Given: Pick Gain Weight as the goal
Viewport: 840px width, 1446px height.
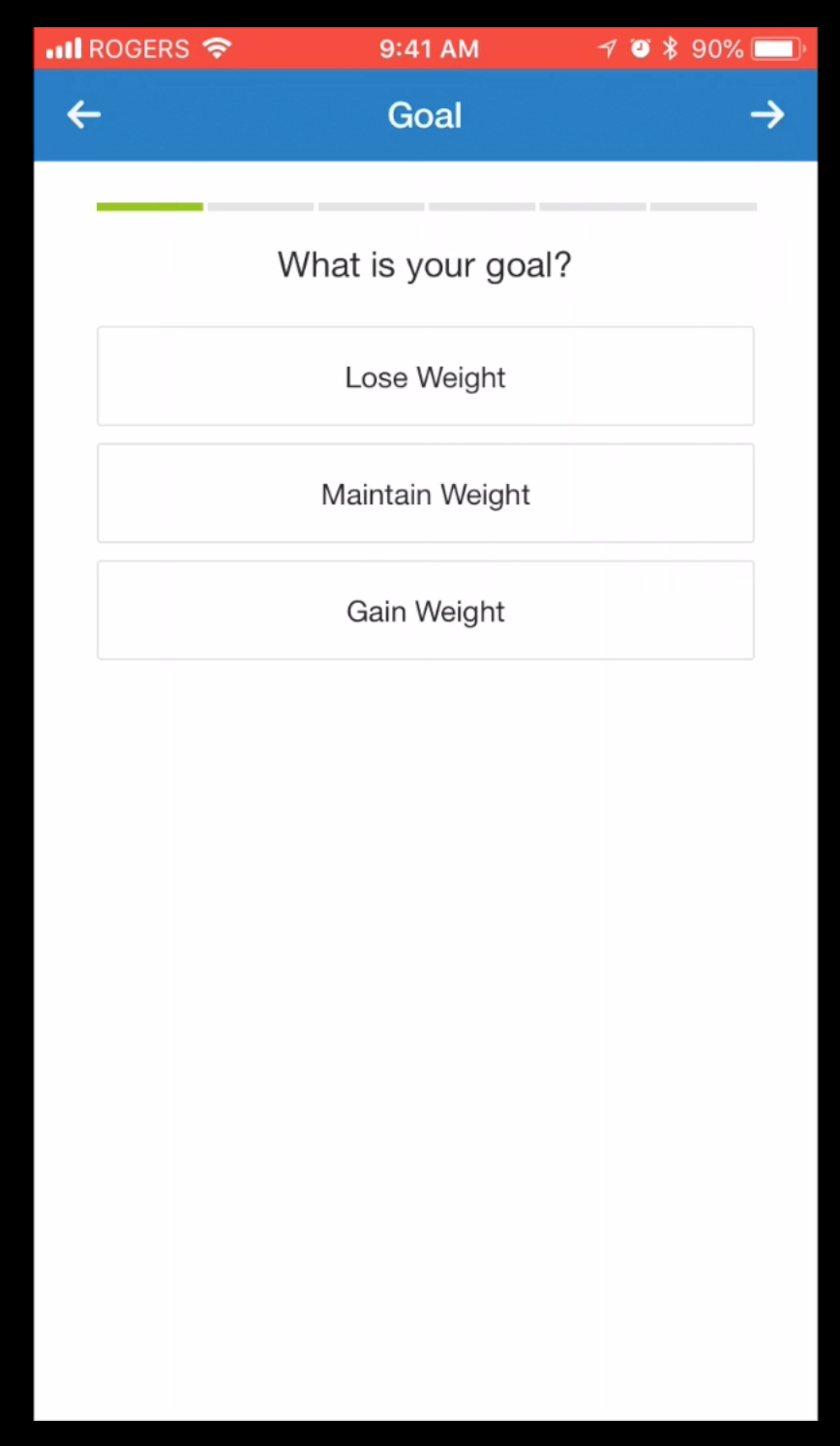Looking at the screenshot, I should tap(426, 611).
